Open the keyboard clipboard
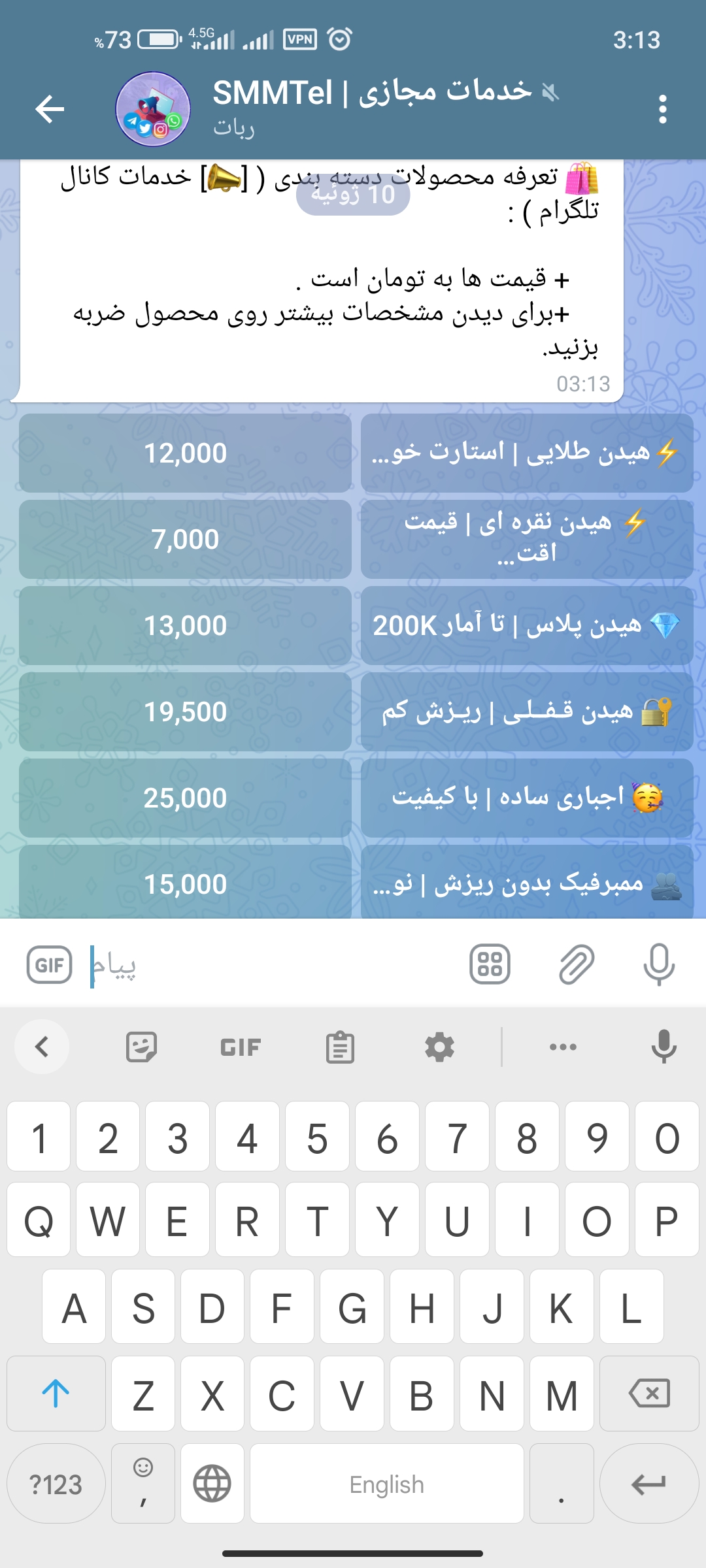 [340, 1047]
